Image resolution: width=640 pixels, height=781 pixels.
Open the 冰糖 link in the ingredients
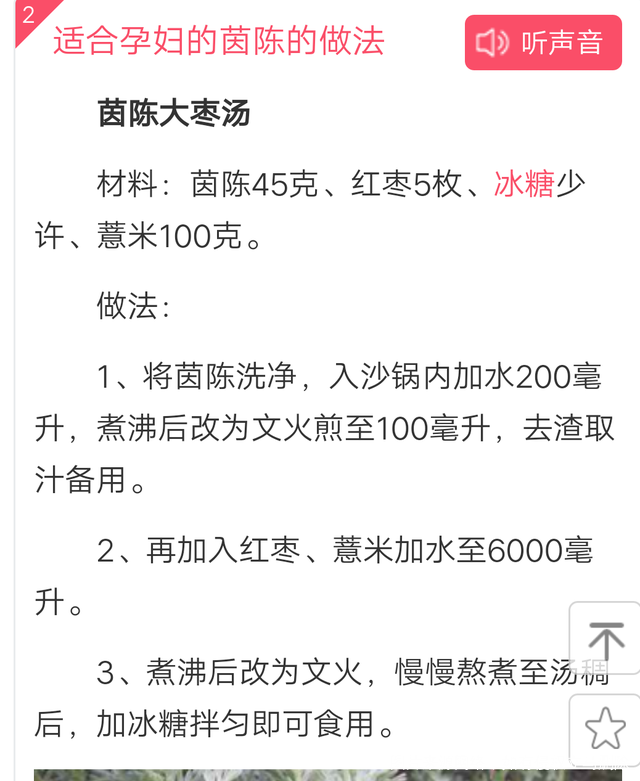524,185
